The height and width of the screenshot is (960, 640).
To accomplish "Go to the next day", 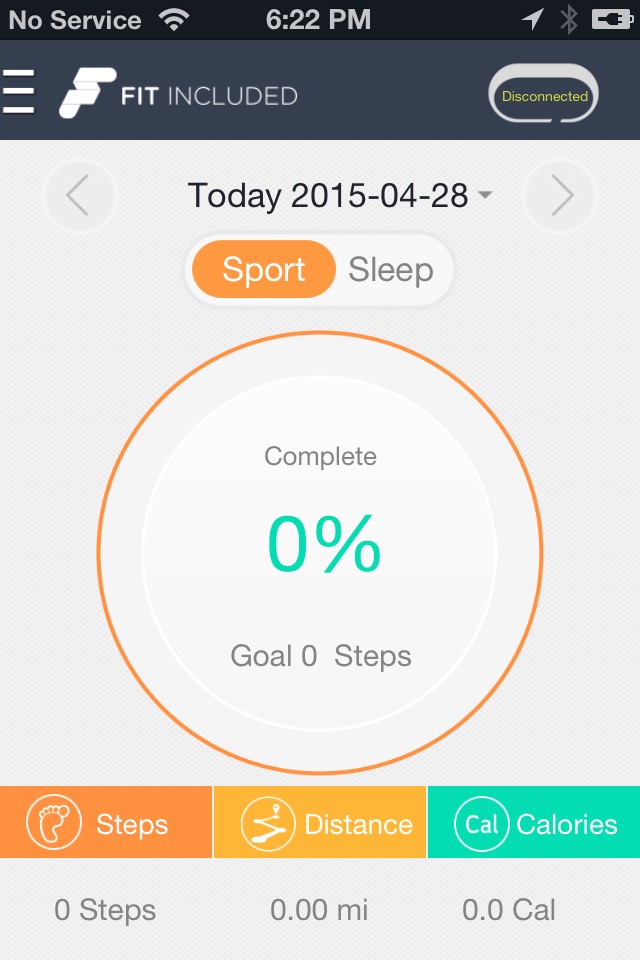I will pyautogui.click(x=561, y=196).
